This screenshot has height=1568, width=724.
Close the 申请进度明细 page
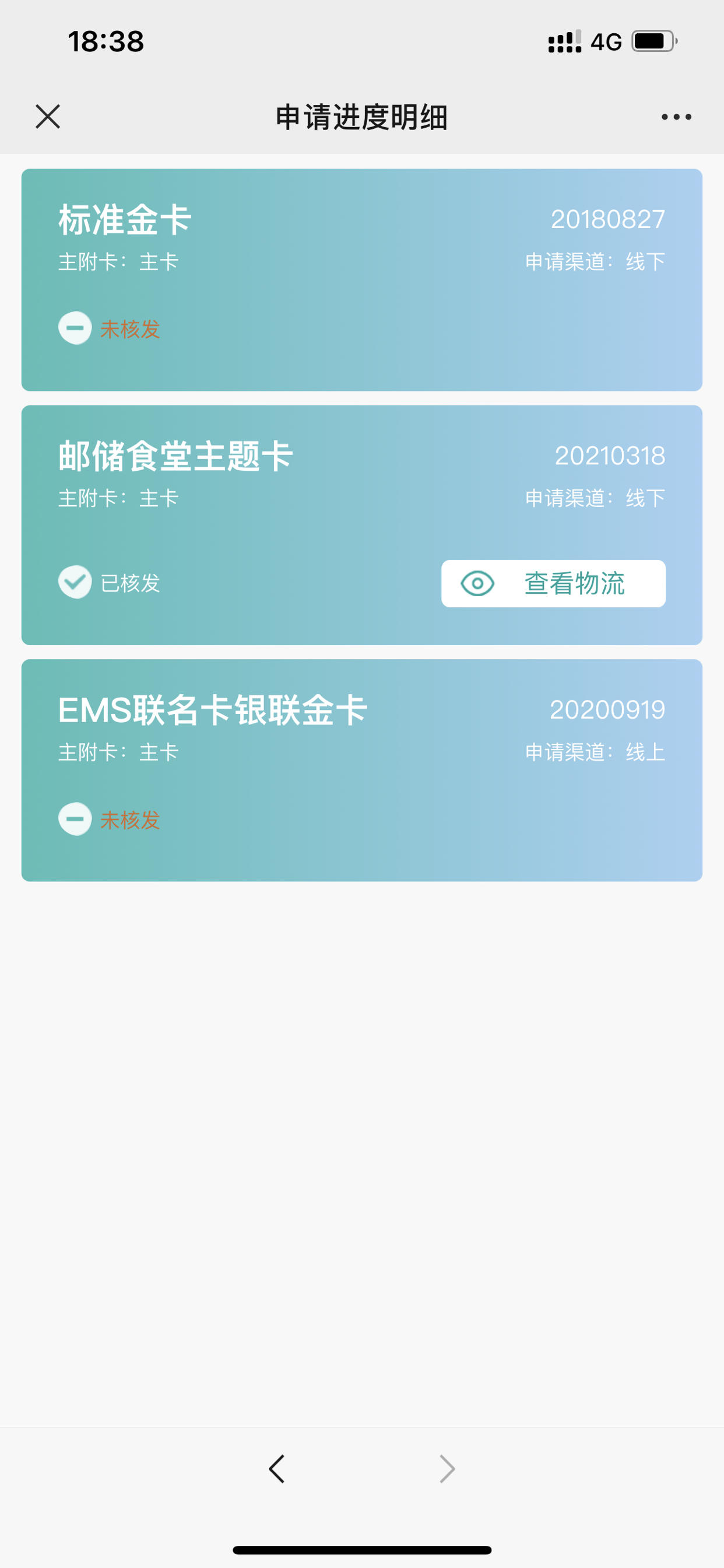pyautogui.click(x=47, y=116)
